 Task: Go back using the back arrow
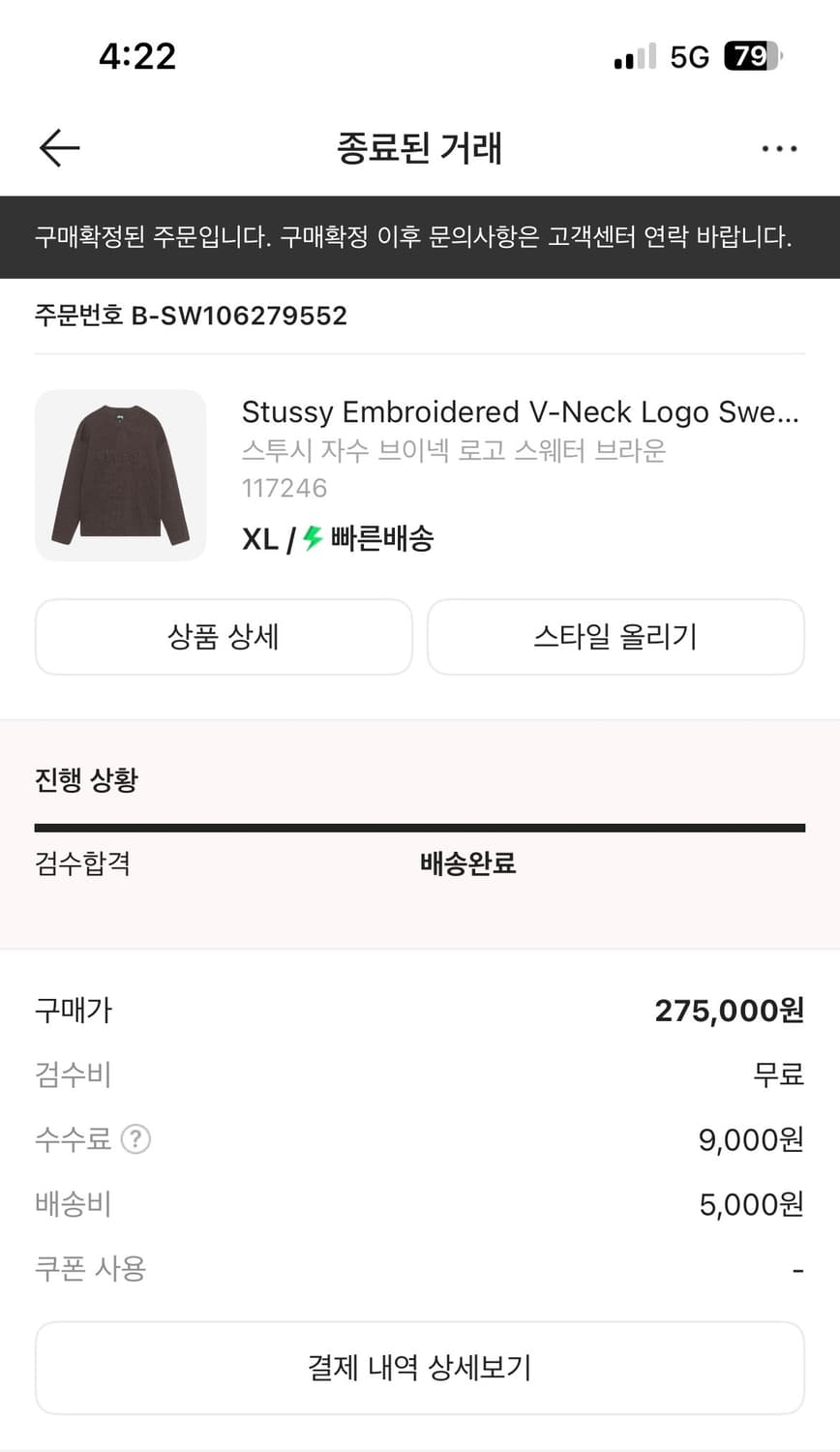[x=58, y=147]
